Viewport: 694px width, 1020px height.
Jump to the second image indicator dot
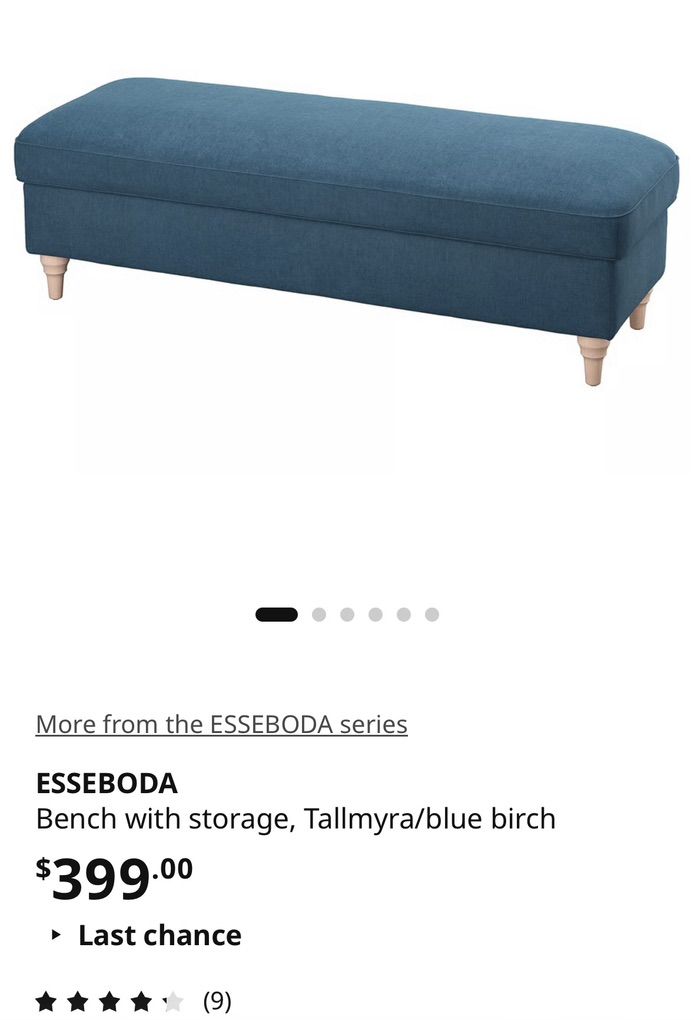pos(319,614)
